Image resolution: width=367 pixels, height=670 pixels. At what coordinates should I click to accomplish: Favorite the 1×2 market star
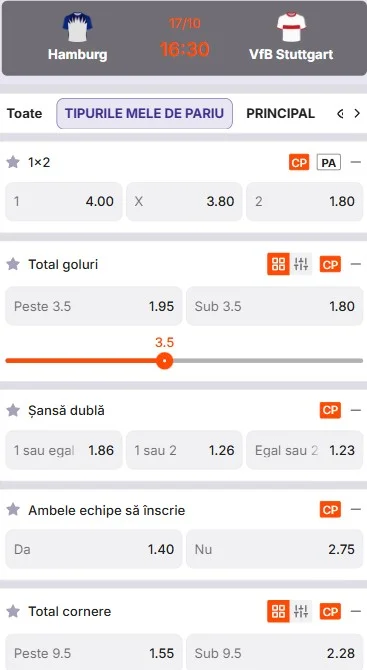(x=13, y=162)
